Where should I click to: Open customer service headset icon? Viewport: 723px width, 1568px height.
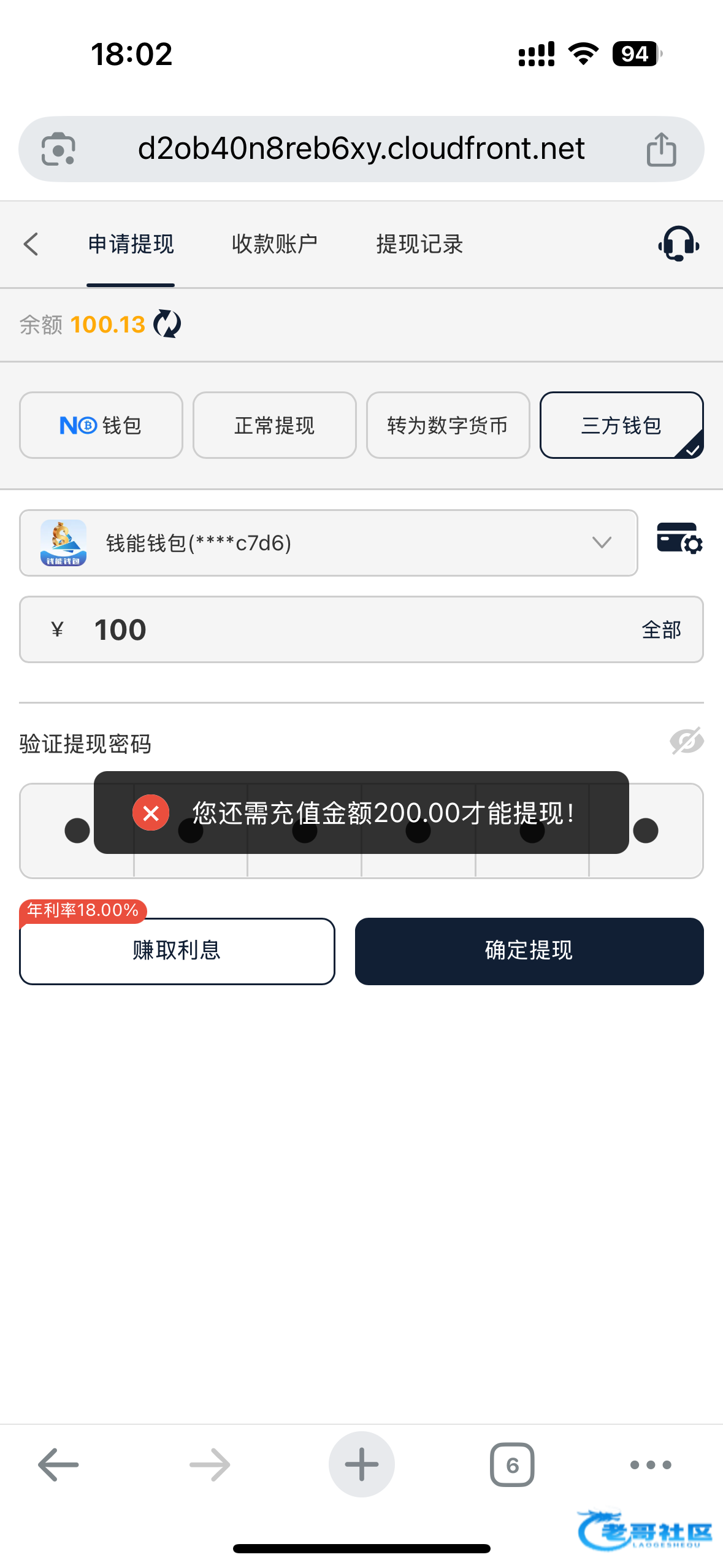[678, 244]
